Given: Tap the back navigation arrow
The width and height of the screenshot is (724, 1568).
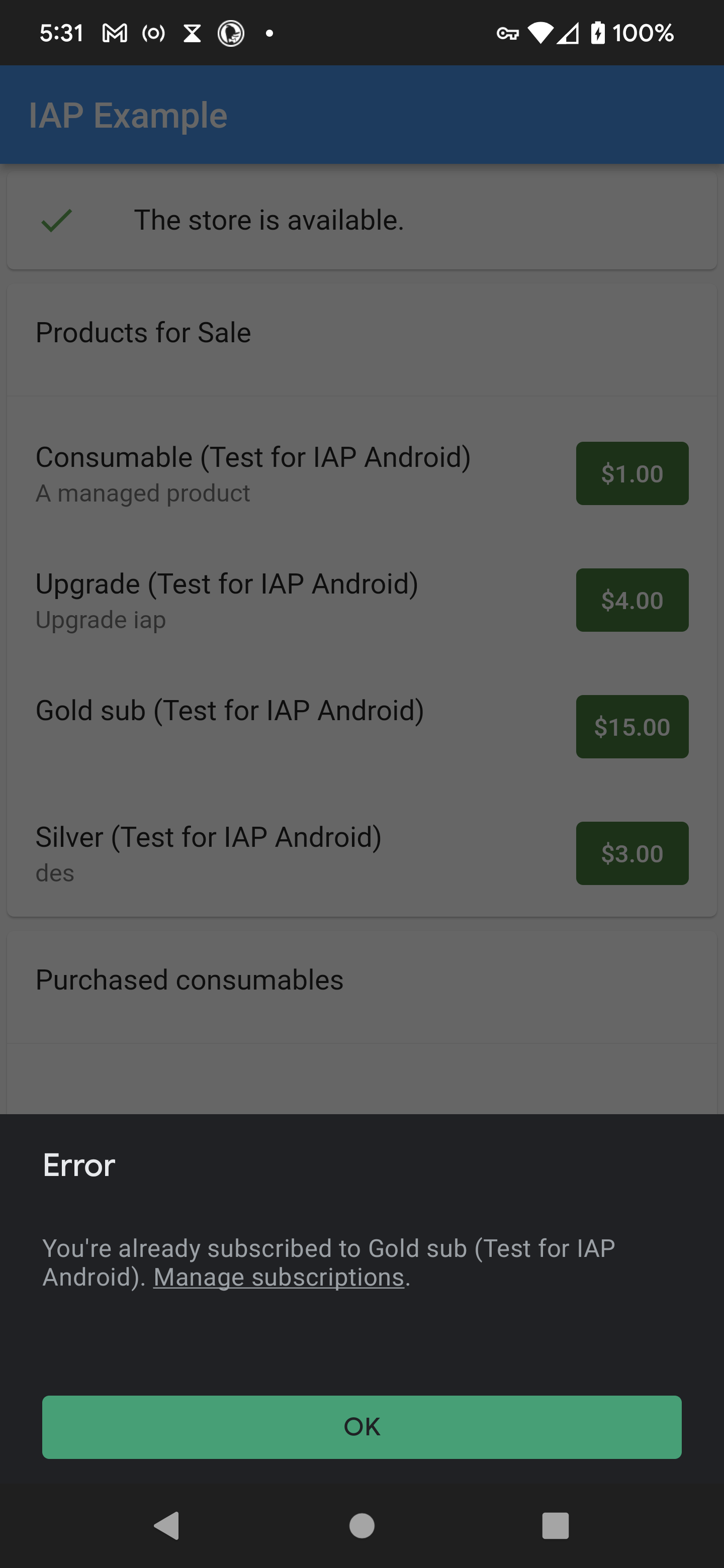Looking at the screenshot, I should tap(167, 1525).
